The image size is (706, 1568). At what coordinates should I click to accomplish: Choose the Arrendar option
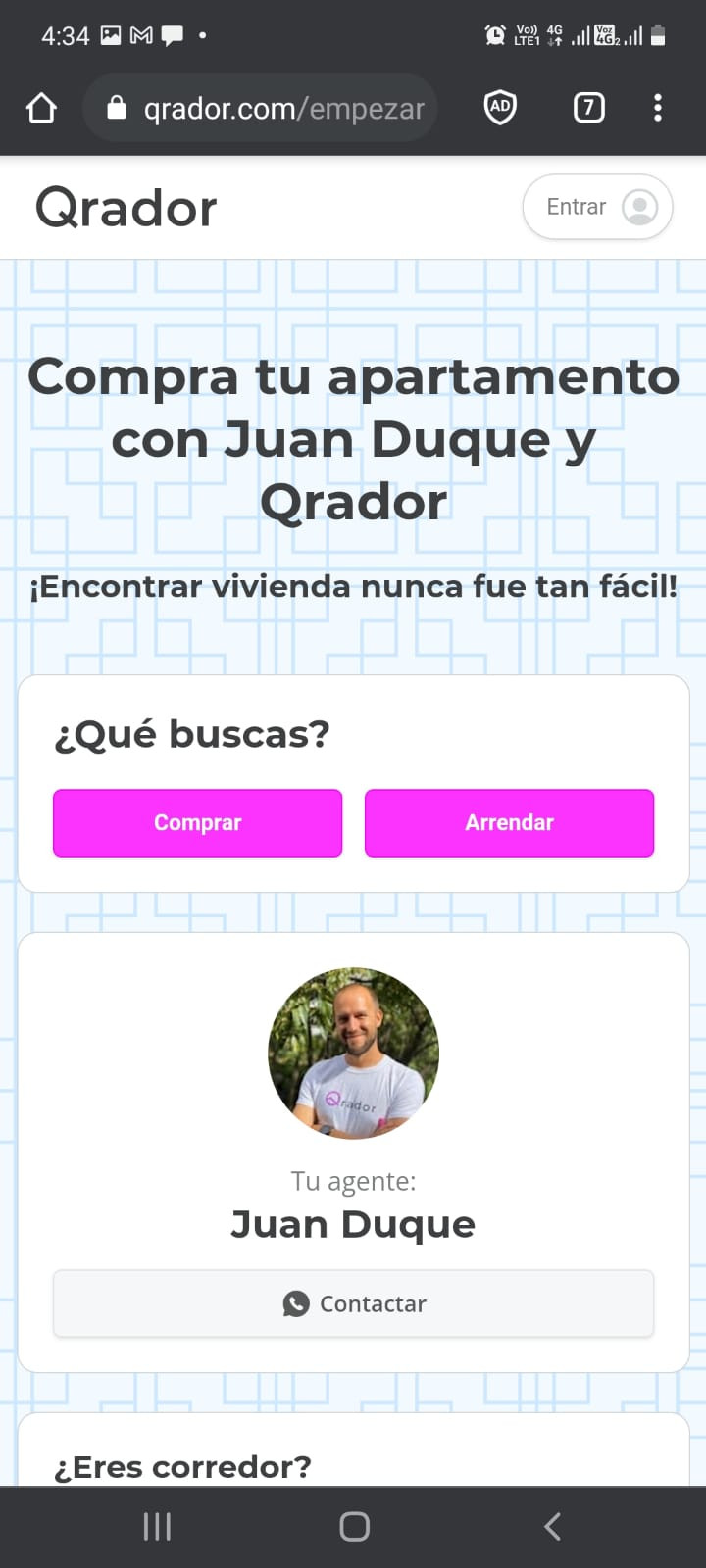509,823
